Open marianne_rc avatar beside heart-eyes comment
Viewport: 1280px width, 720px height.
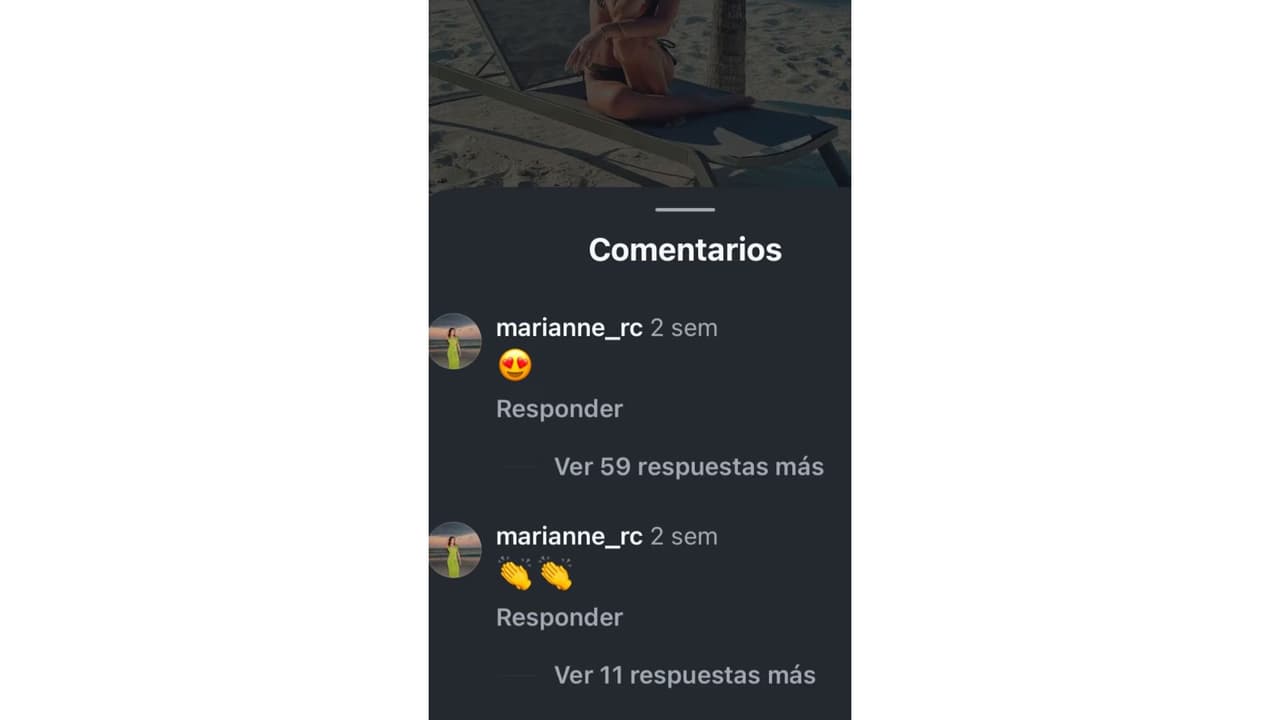(455, 342)
